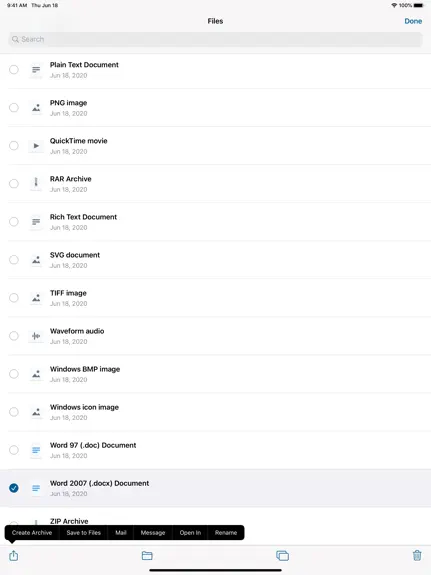Tap the duplicate icon in bottom toolbar
This screenshot has width=431, height=575.
[282, 556]
